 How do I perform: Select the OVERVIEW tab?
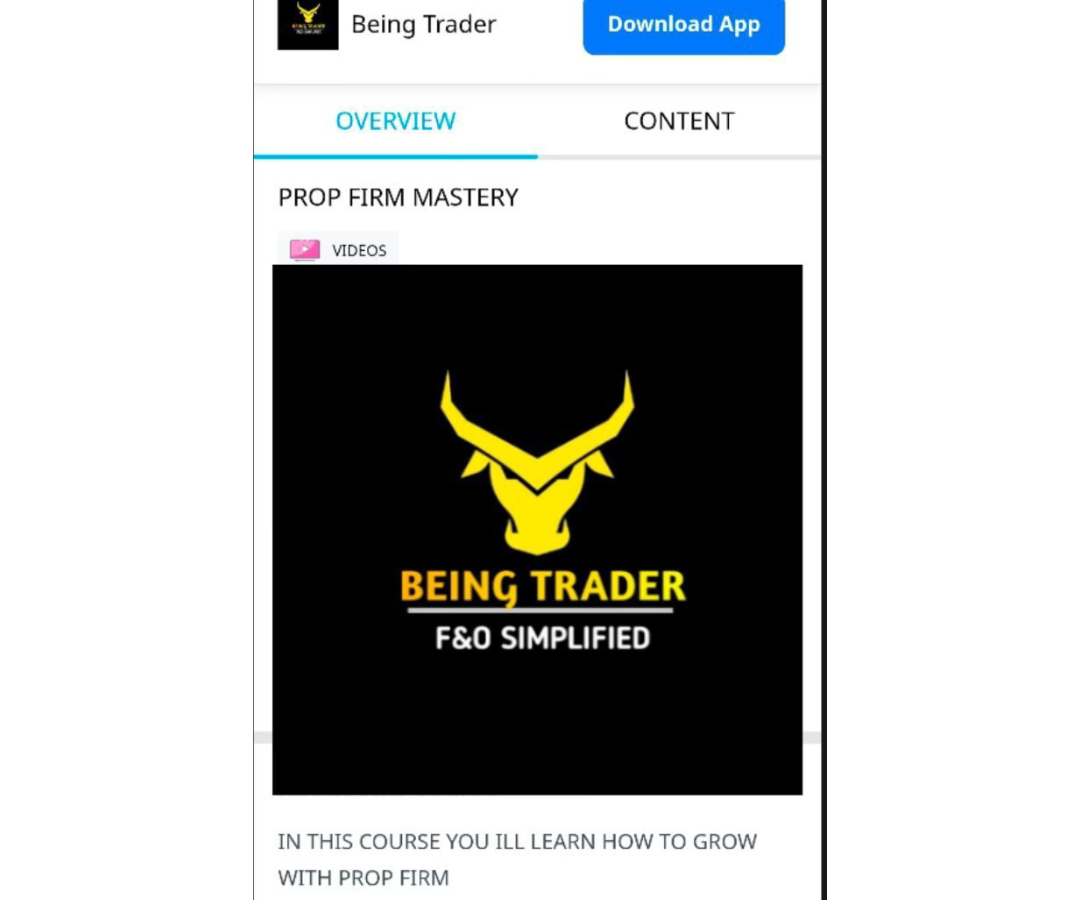395,122
